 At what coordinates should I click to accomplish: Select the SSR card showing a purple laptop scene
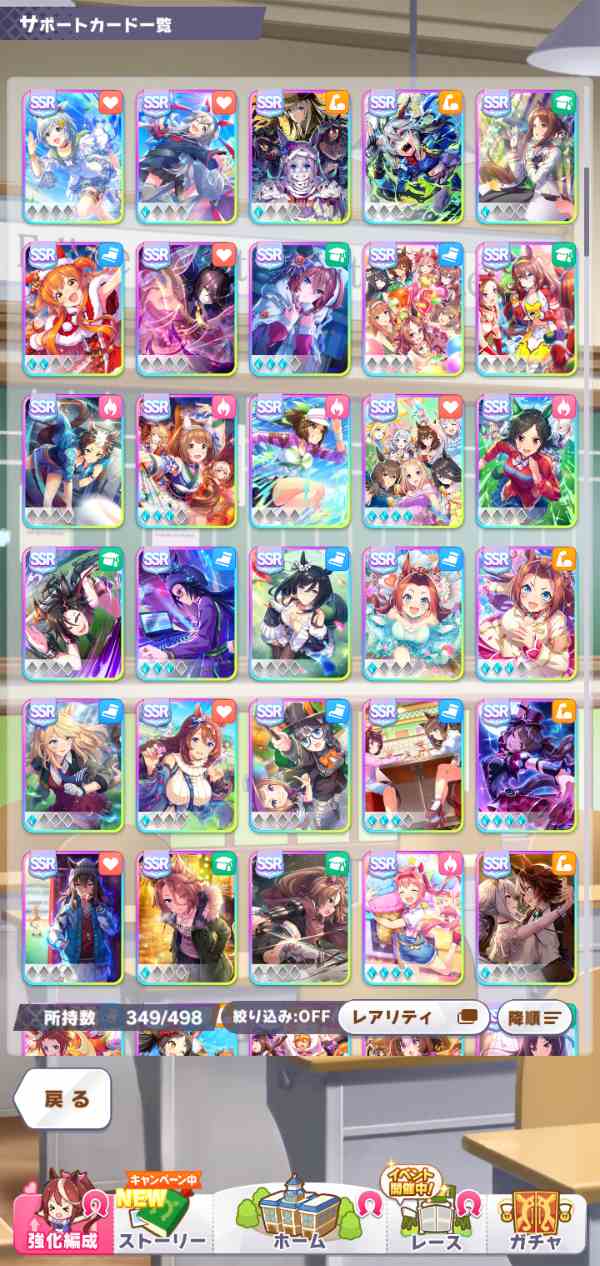click(187, 612)
